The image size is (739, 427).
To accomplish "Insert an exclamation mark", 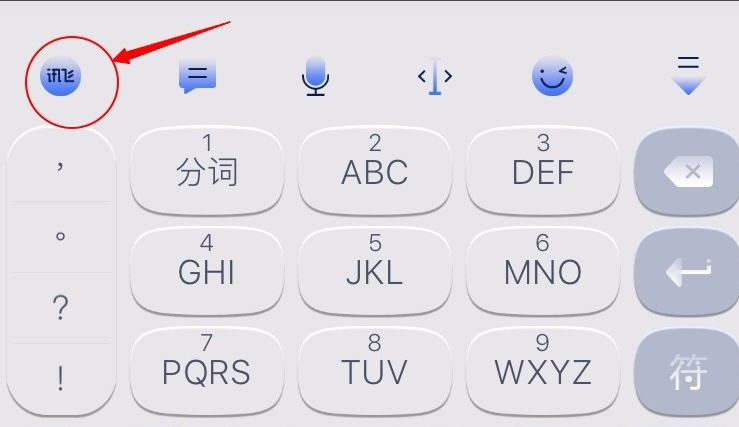I will point(60,378).
